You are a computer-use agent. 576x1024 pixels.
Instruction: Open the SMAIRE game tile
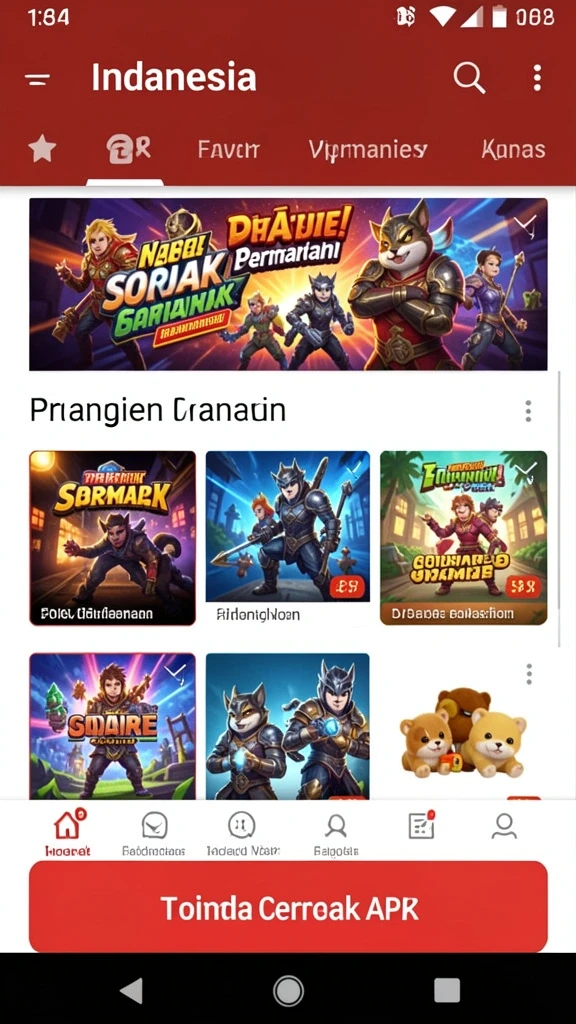[112, 726]
